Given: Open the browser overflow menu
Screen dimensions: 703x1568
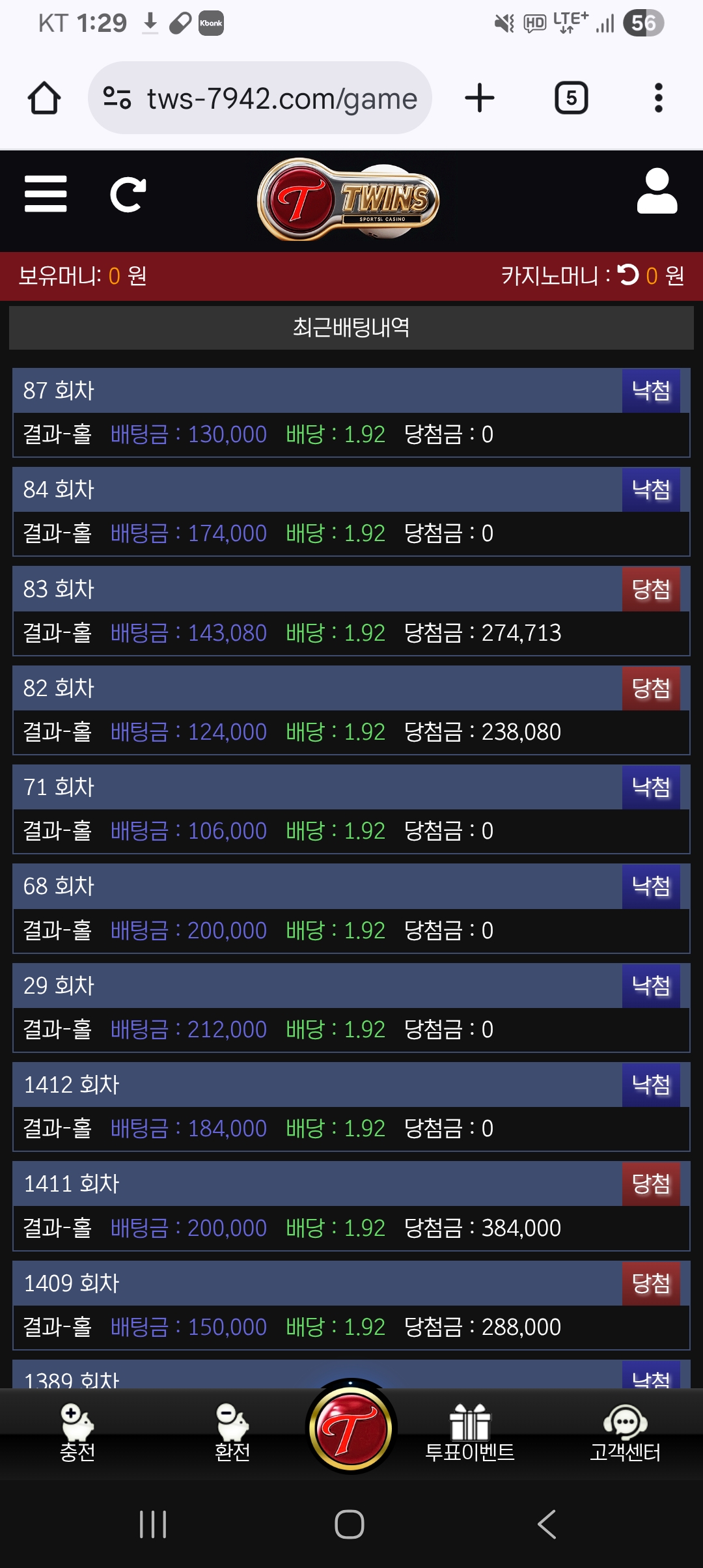Looking at the screenshot, I should (658, 98).
